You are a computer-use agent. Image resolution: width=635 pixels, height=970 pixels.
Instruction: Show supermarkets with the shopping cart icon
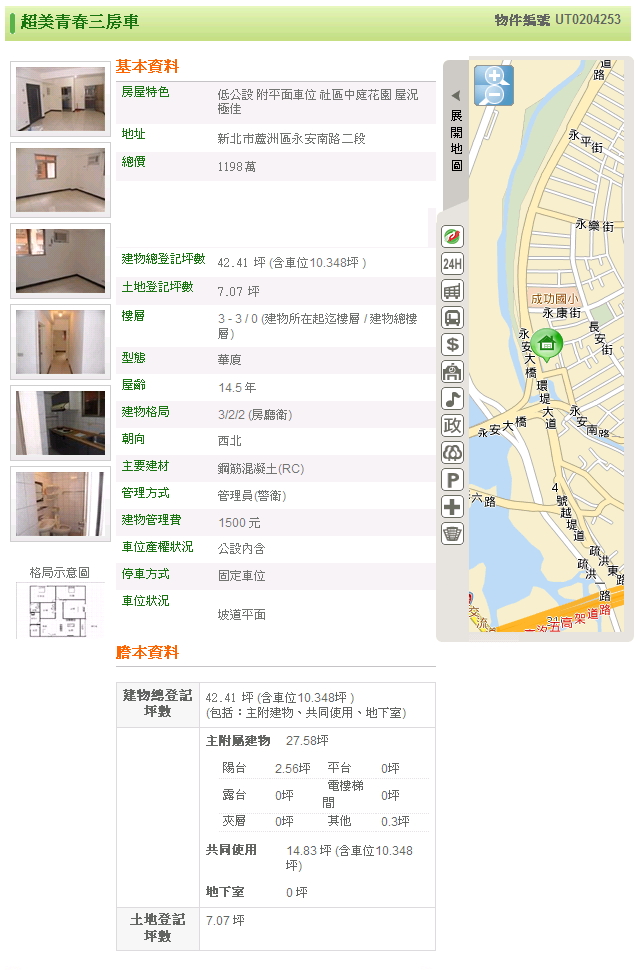[452, 291]
